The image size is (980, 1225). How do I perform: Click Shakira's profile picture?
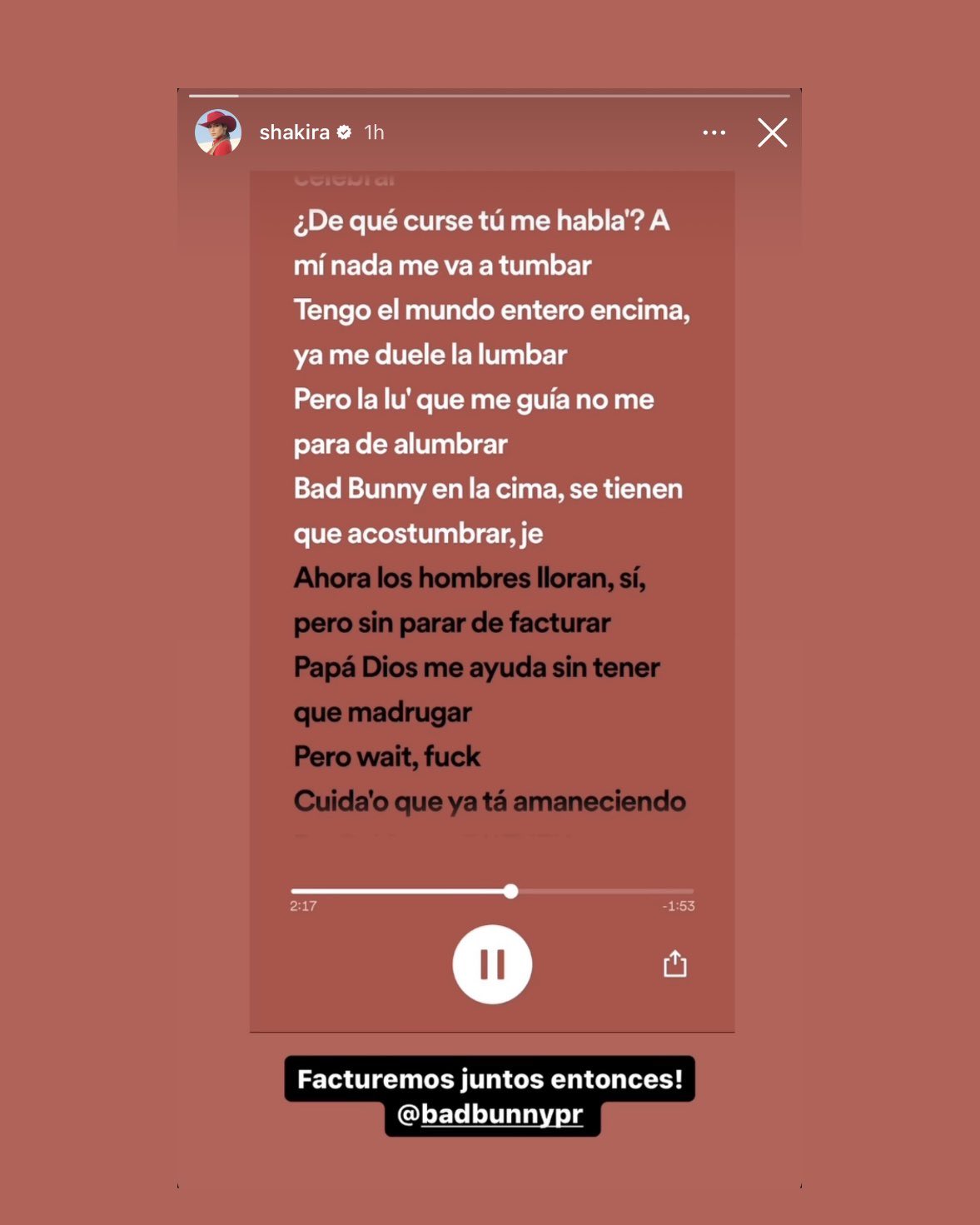tap(218, 131)
